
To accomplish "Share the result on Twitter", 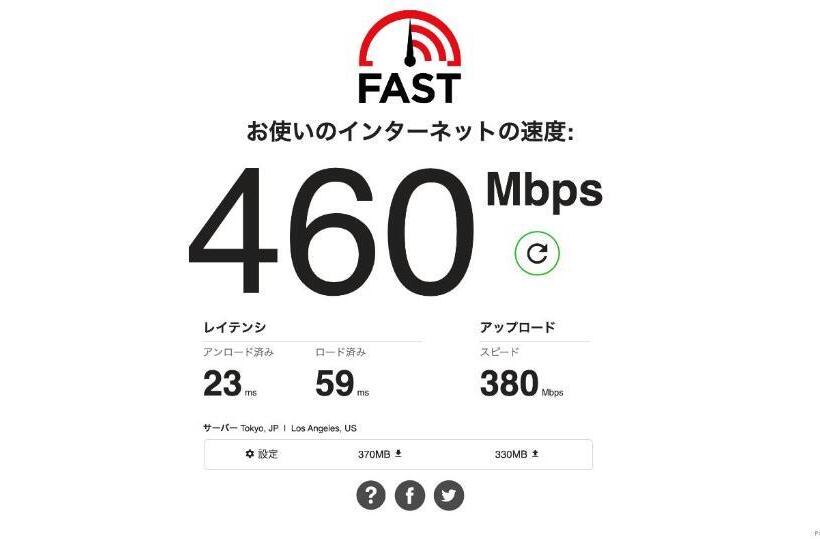I will pos(449,494).
